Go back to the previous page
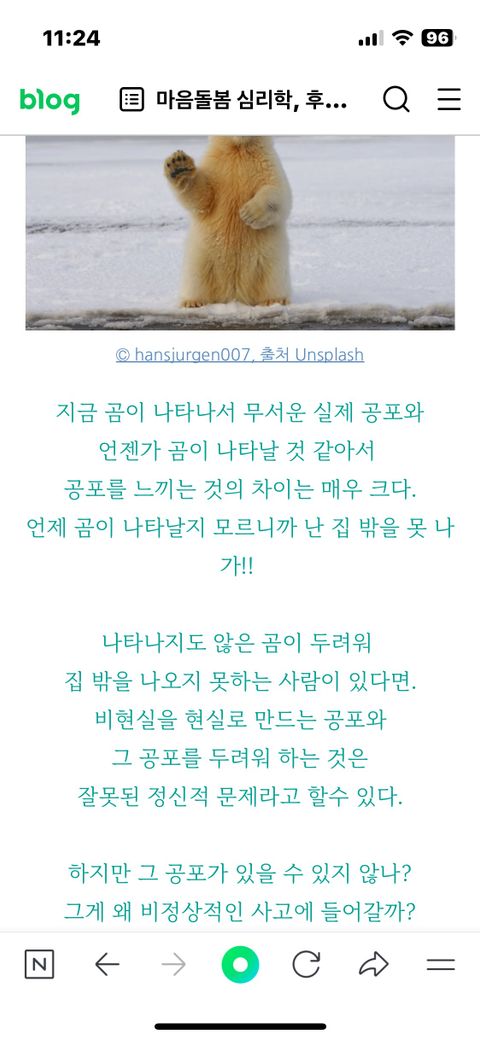The height and width of the screenshot is (1040, 480). click(x=107, y=964)
